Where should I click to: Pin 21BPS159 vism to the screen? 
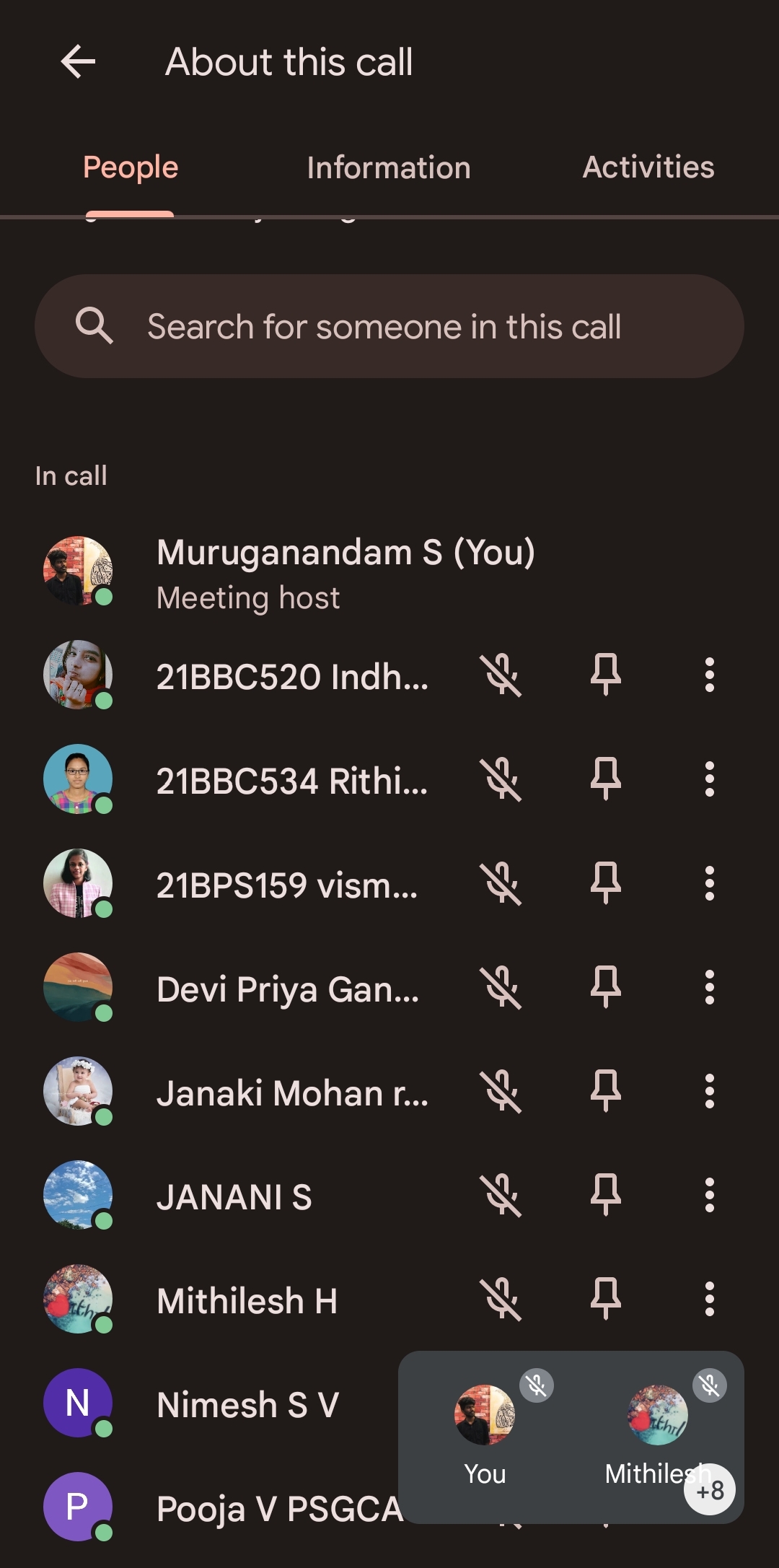click(605, 883)
